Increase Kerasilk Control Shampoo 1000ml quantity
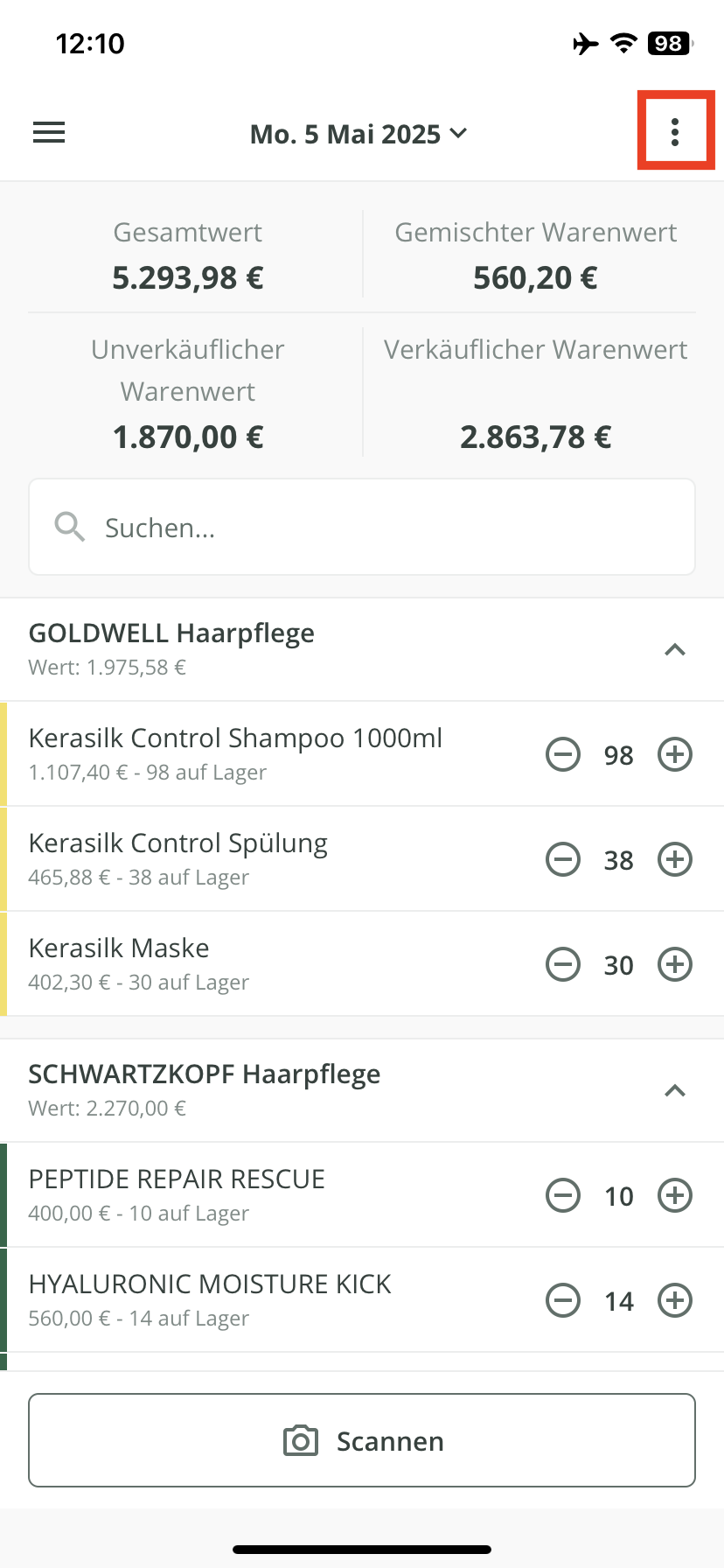Viewport: 724px width, 1568px height. 675,754
